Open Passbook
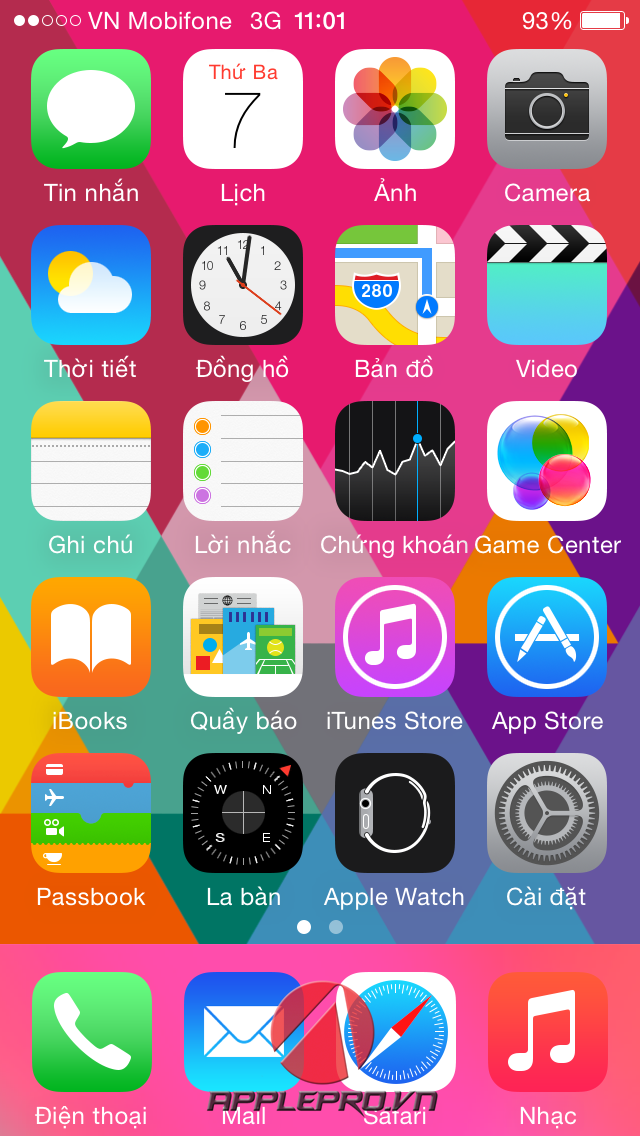 click(x=91, y=813)
